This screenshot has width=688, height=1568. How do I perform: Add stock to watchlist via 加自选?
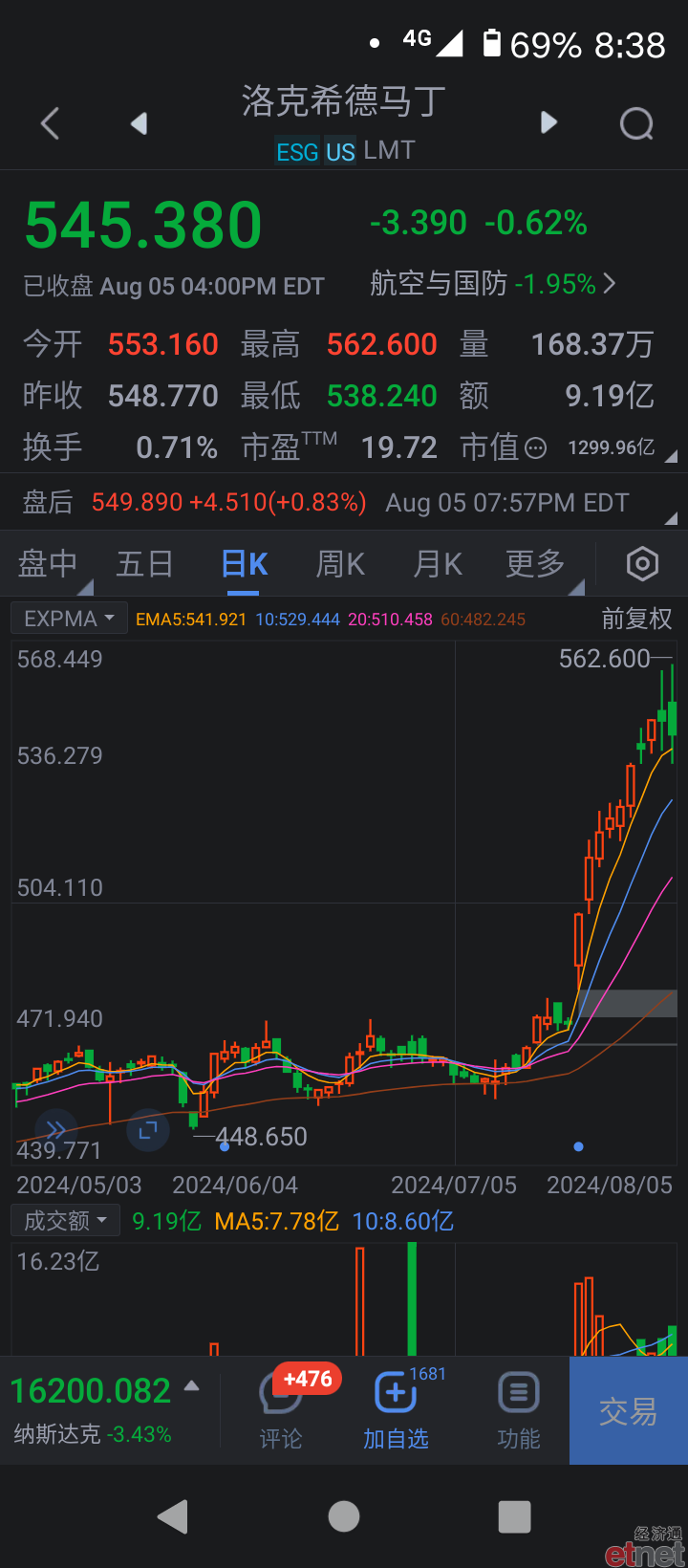point(396,1409)
